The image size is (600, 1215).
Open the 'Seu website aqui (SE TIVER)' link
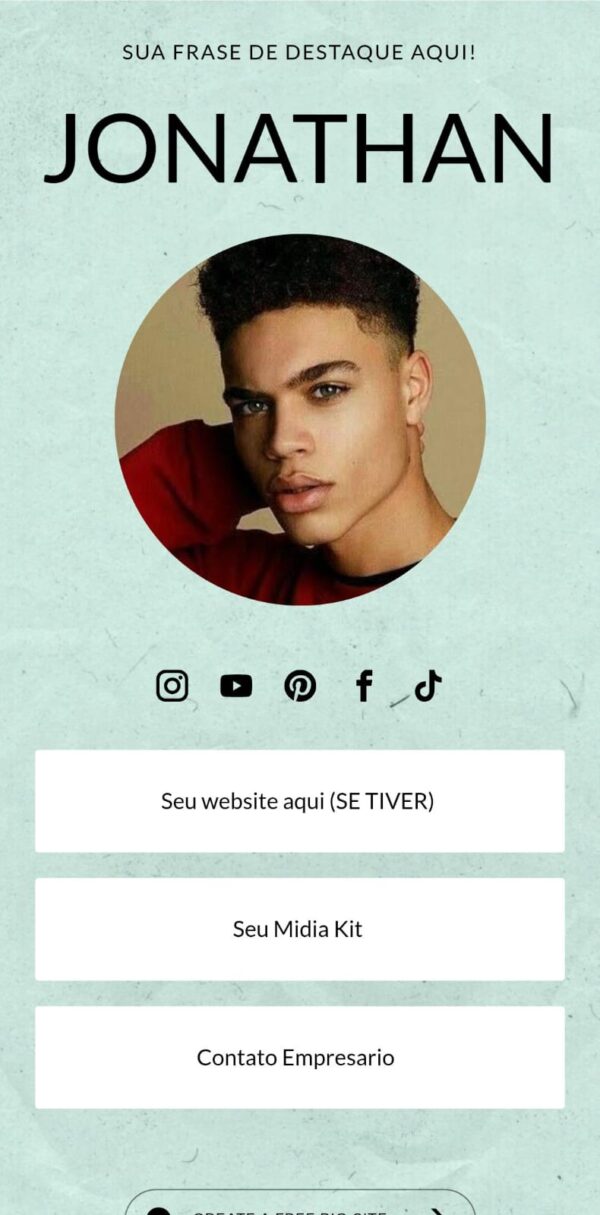click(x=299, y=801)
